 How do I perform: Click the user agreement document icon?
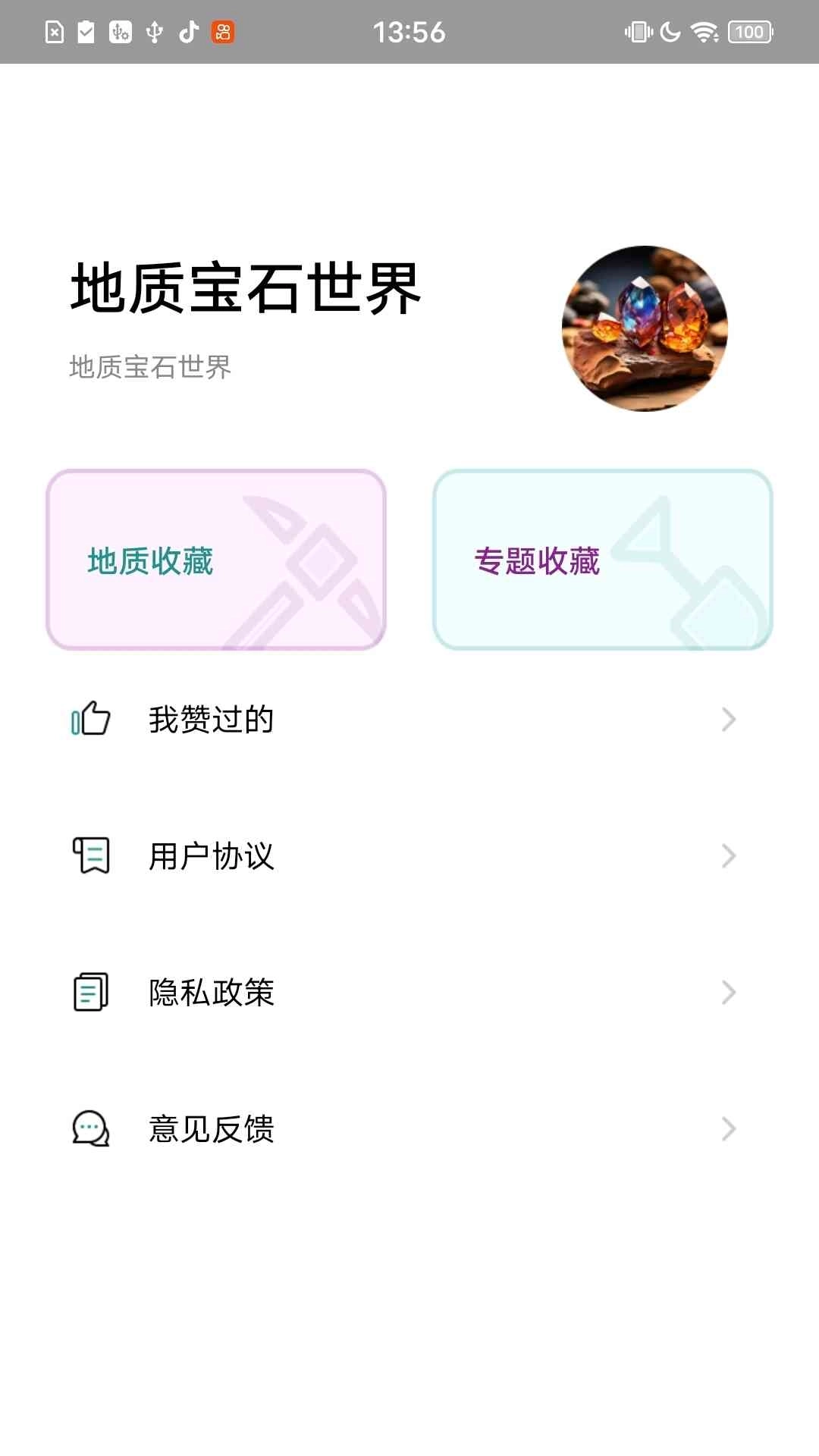[90, 856]
